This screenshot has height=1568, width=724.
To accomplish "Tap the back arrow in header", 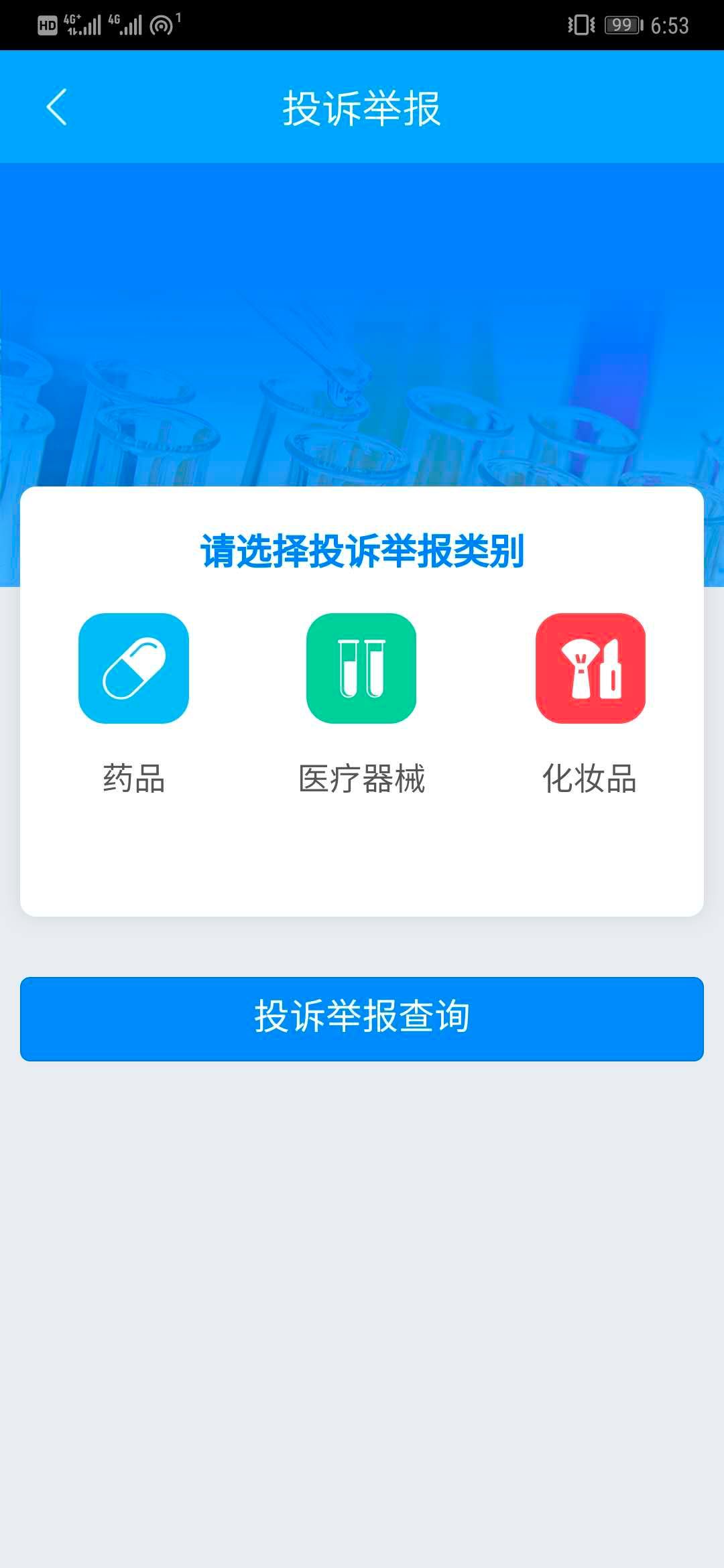I will tap(56, 107).
